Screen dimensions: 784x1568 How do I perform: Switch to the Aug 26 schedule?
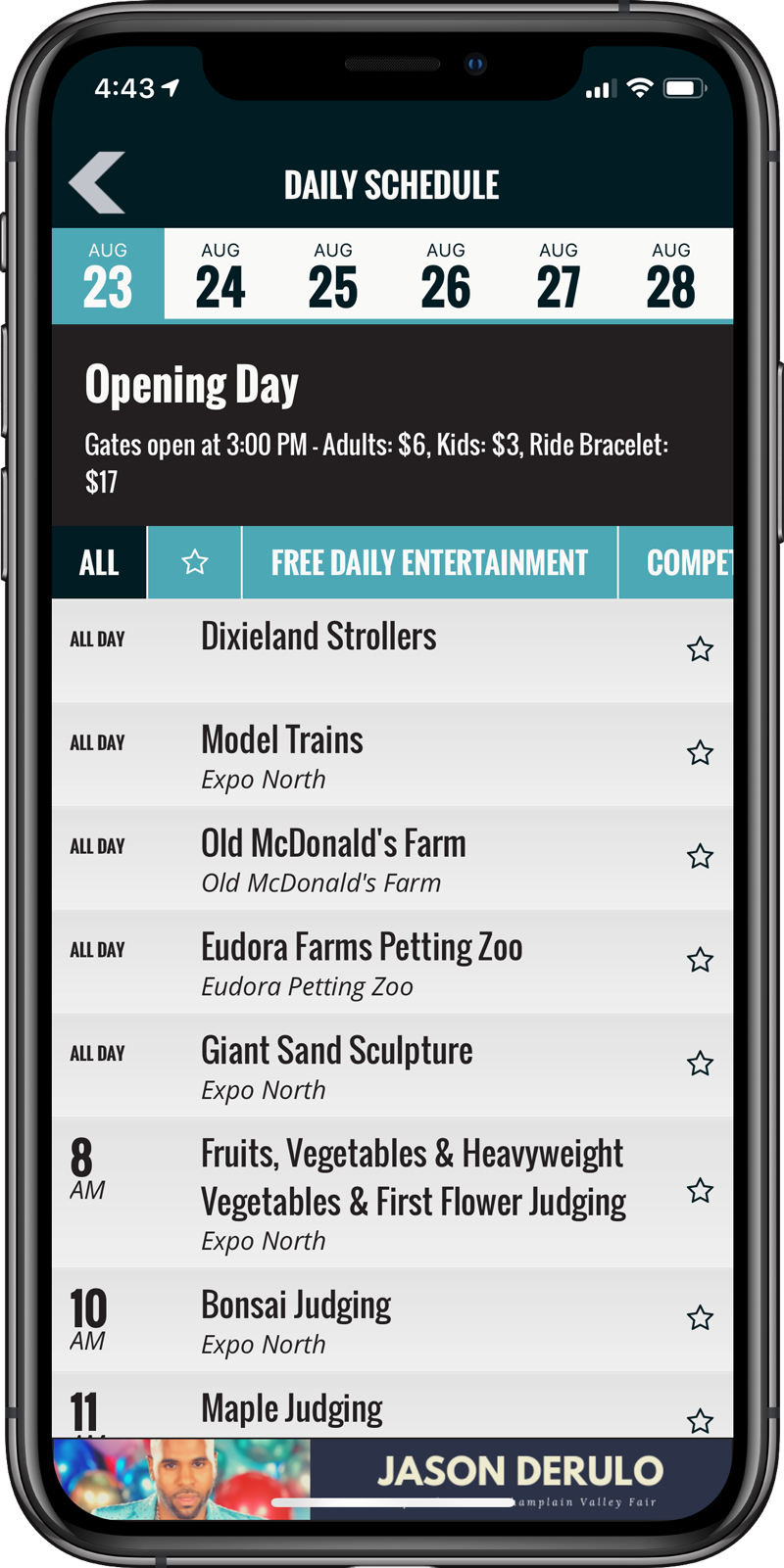click(x=446, y=275)
